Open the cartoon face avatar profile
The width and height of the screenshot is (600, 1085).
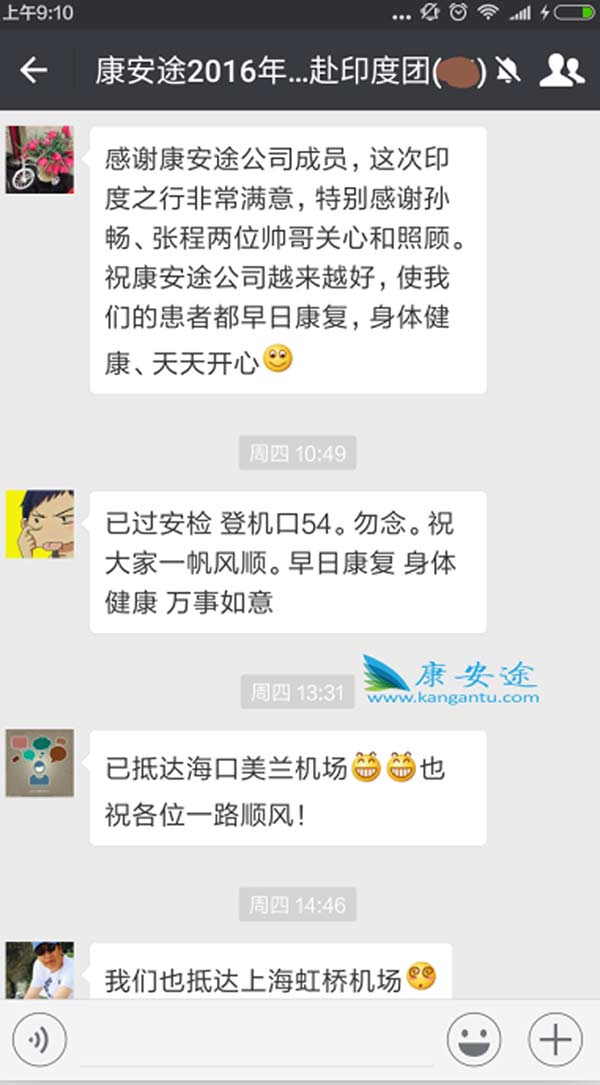click(x=40, y=524)
